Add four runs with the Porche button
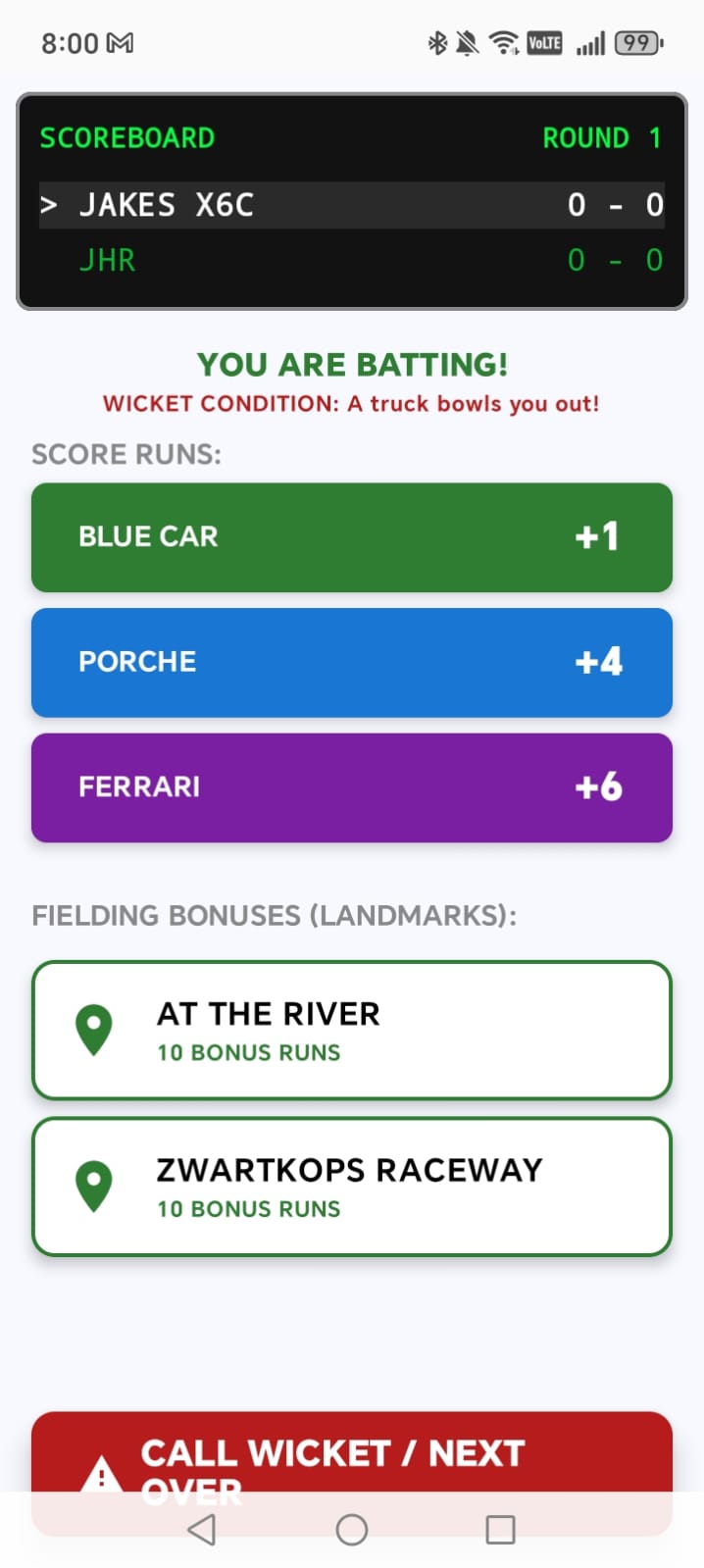704x1568 pixels. (x=351, y=662)
